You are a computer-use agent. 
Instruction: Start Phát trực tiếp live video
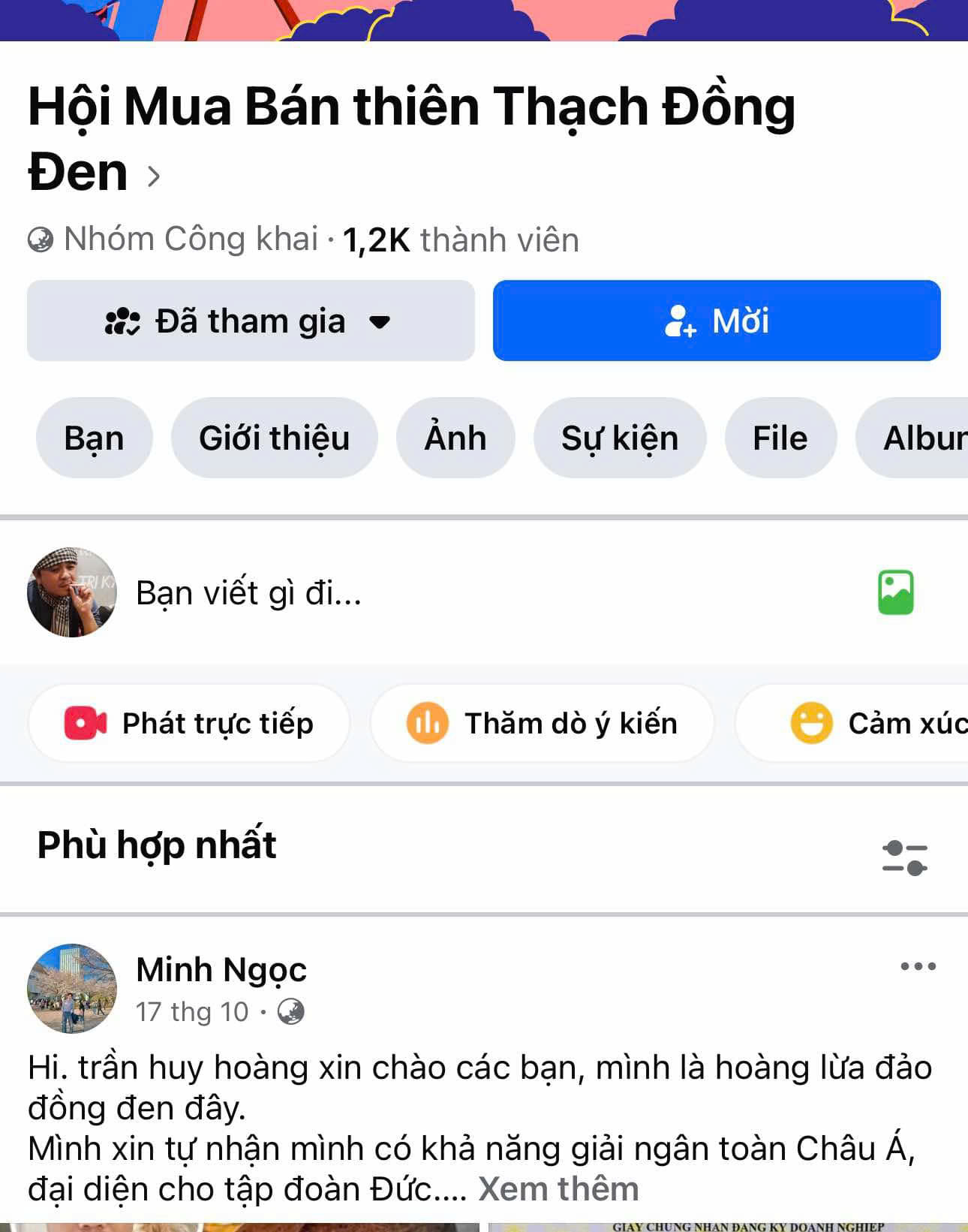189,724
